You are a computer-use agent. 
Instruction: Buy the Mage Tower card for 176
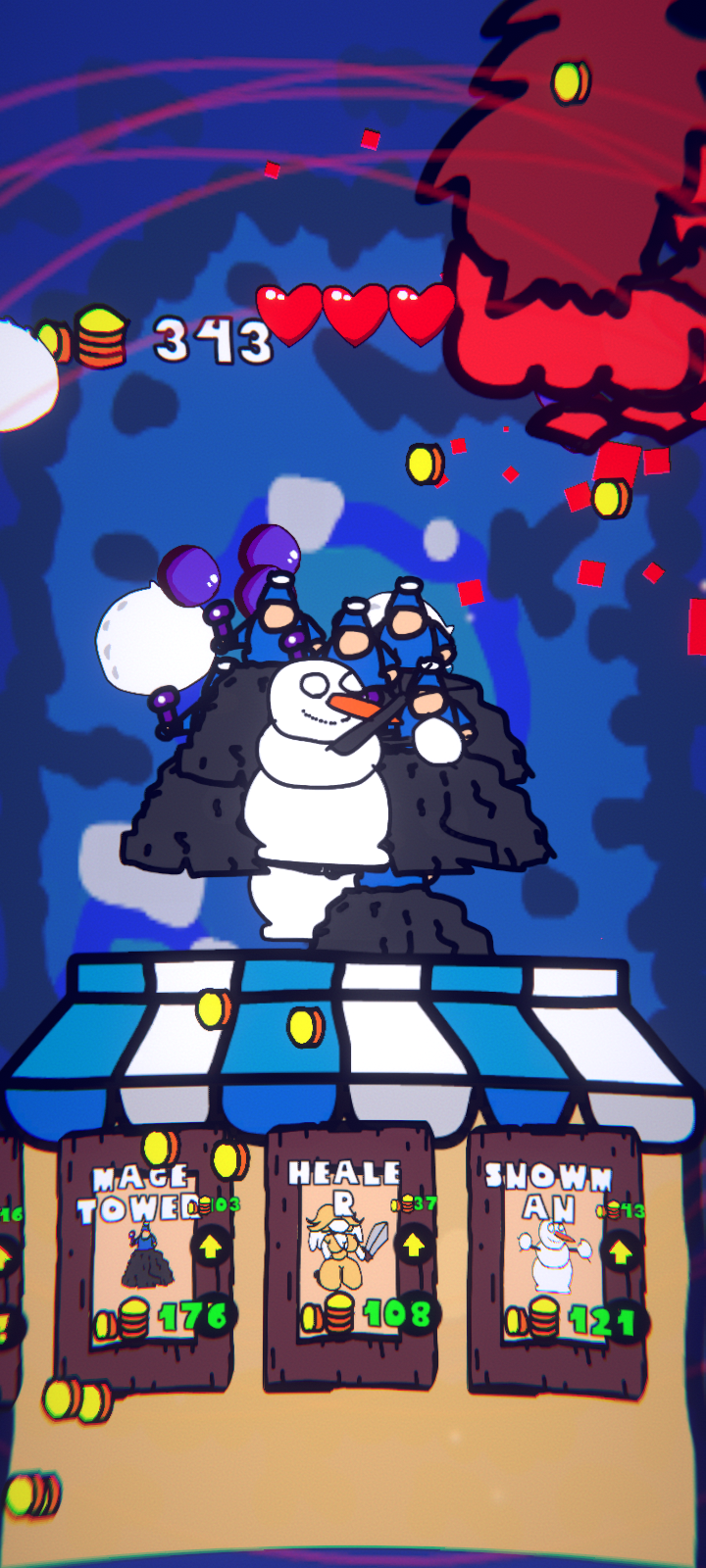pyautogui.click(x=145, y=1256)
